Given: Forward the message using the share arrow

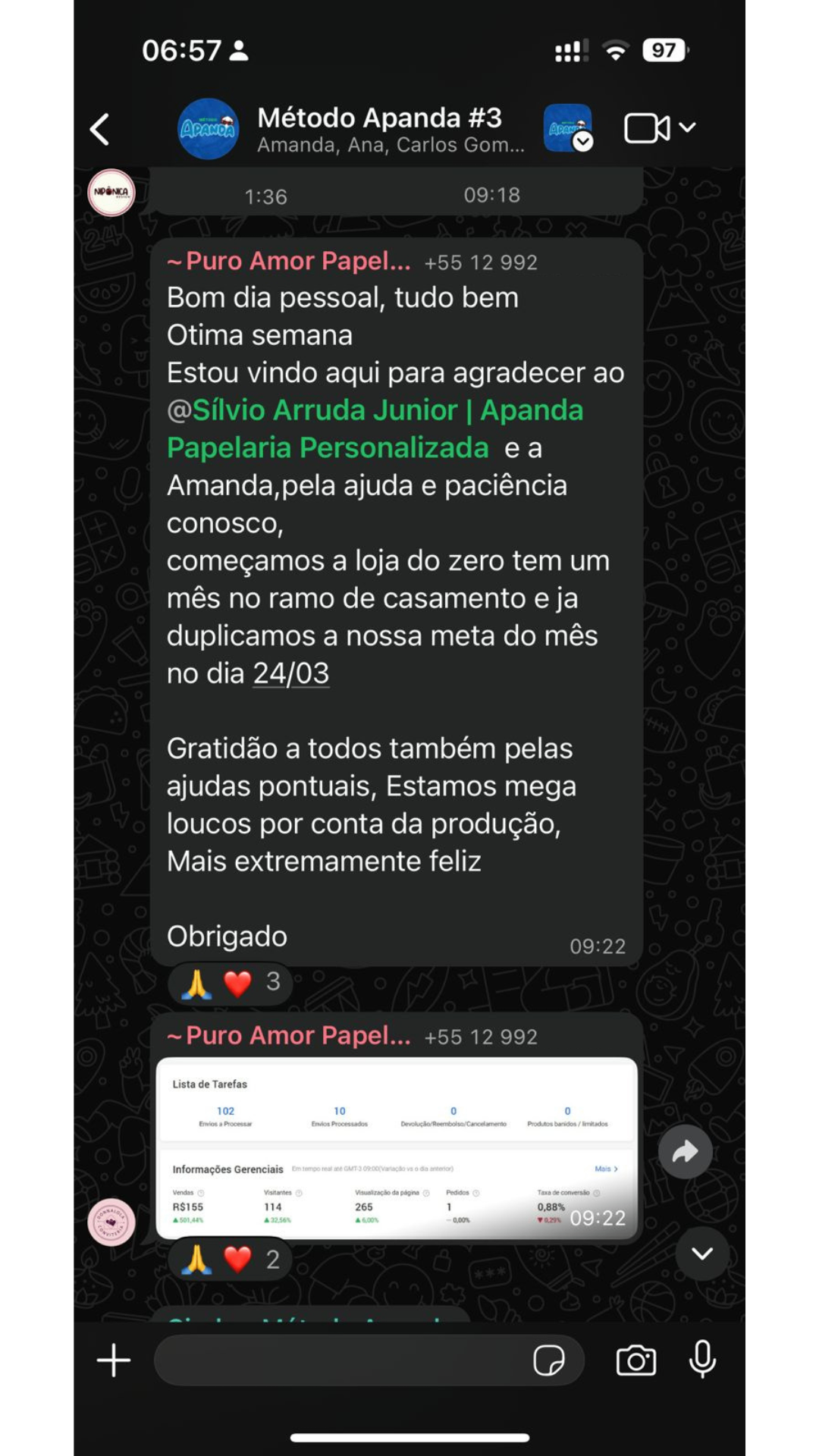Looking at the screenshot, I should 686,1152.
